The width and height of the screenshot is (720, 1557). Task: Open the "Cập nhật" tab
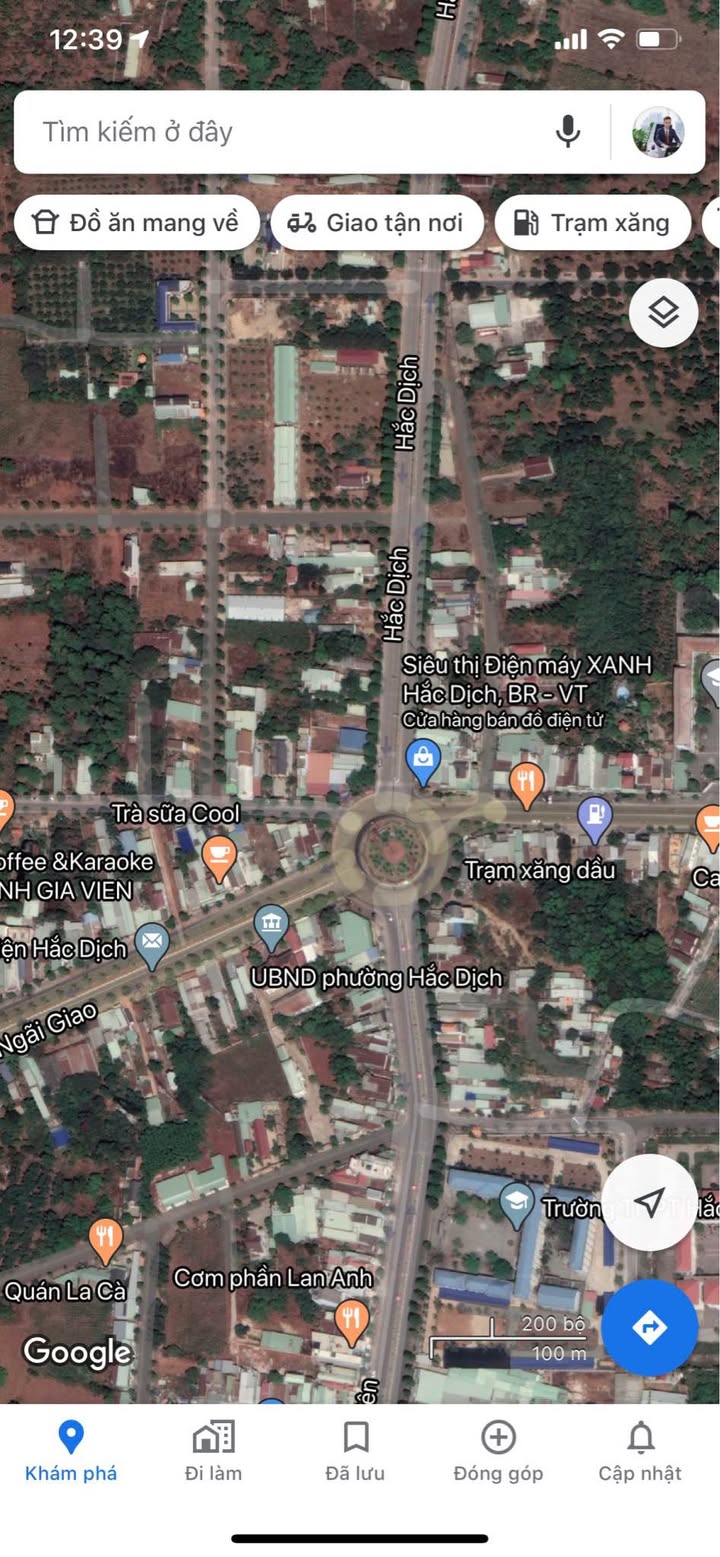click(640, 1451)
